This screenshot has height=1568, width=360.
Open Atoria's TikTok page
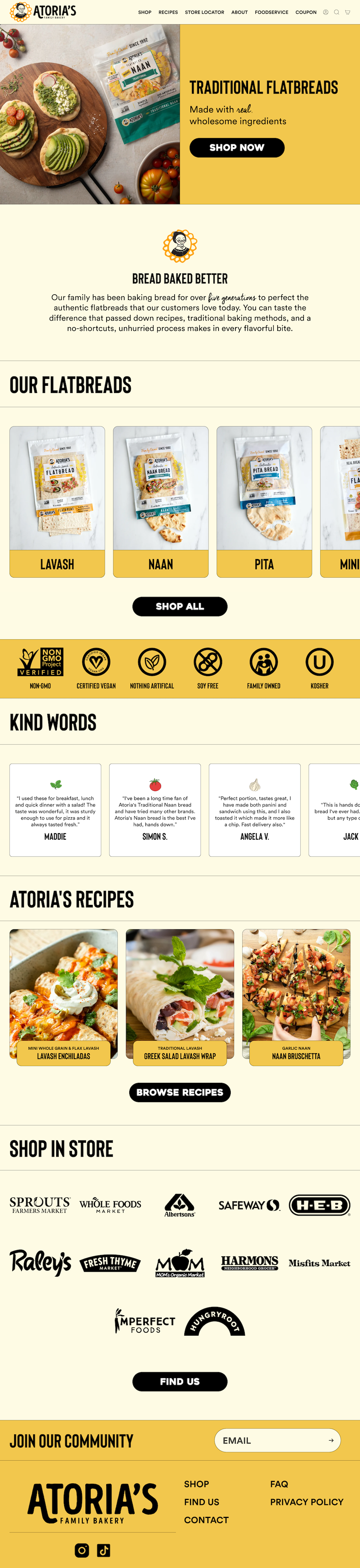[103, 1550]
